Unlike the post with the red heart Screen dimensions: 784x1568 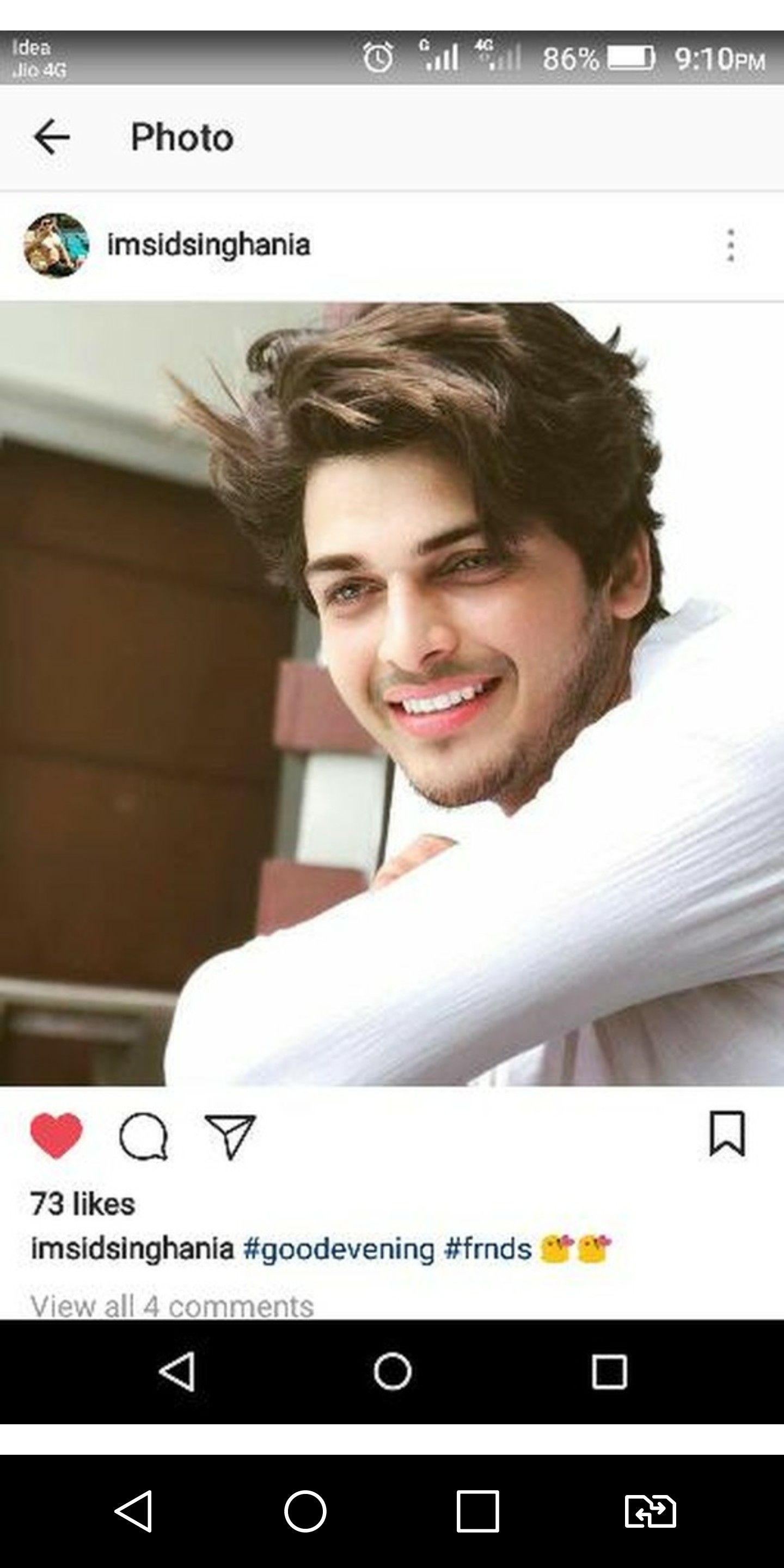[56, 1135]
